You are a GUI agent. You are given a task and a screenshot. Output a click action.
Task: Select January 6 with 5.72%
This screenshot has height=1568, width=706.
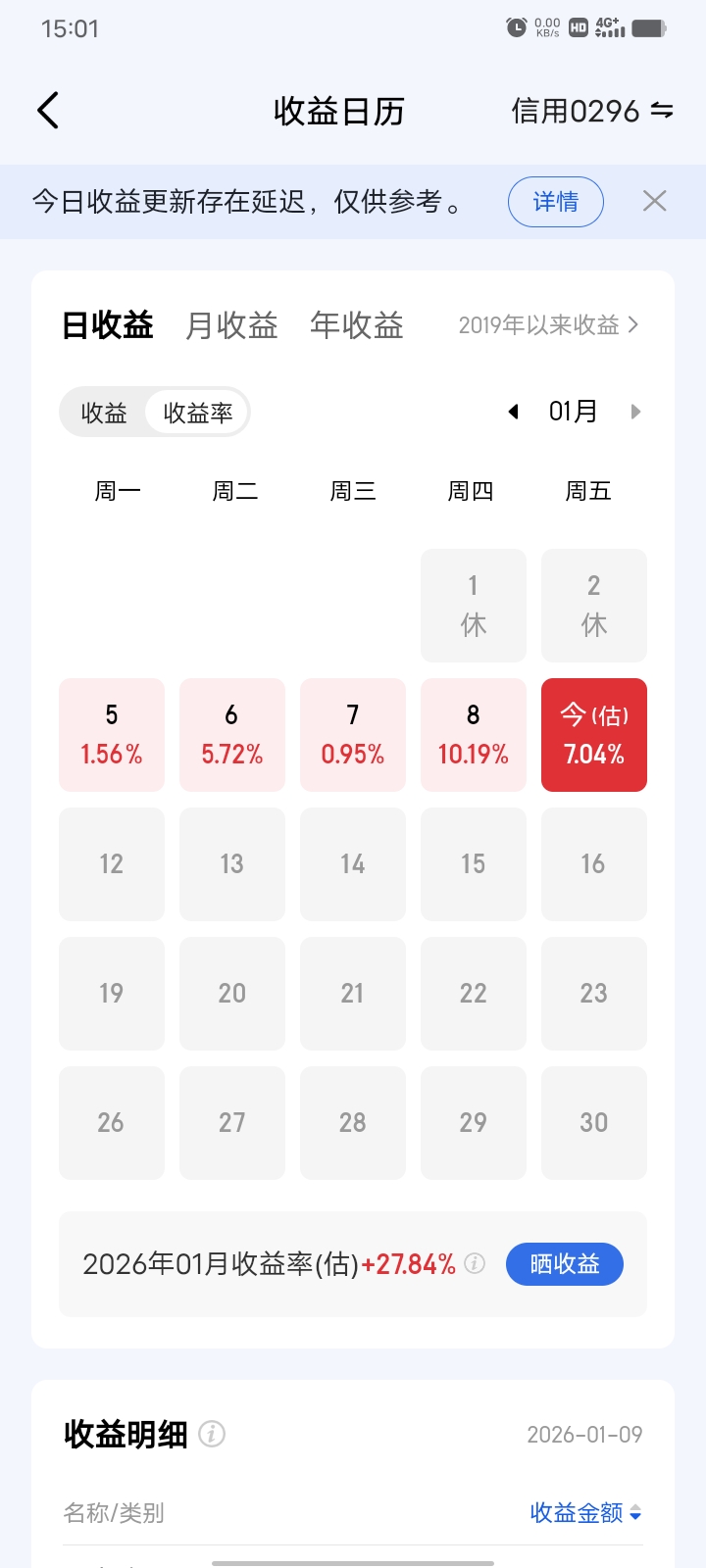pos(232,735)
